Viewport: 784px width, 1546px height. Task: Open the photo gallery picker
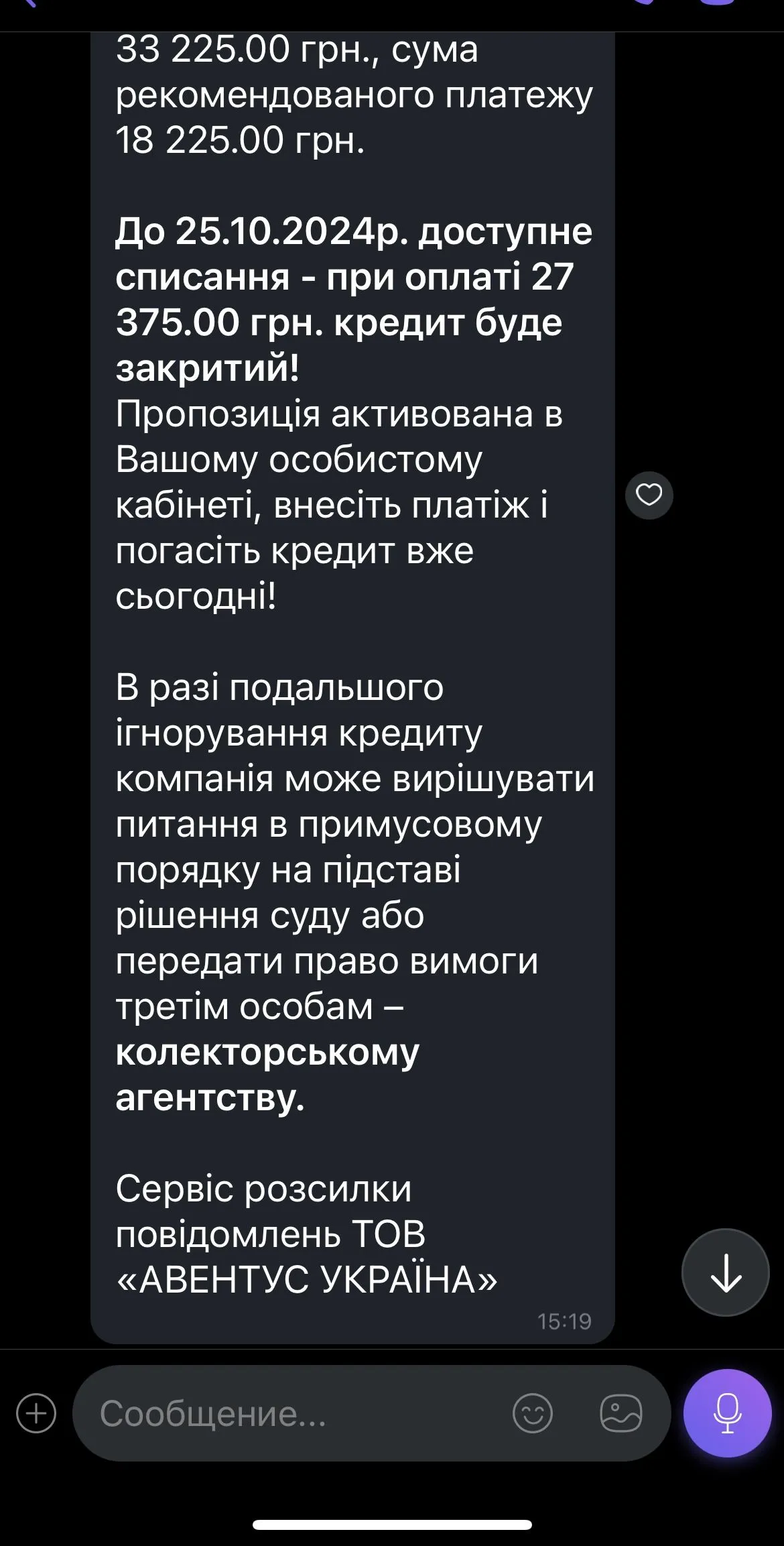[x=620, y=1413]
